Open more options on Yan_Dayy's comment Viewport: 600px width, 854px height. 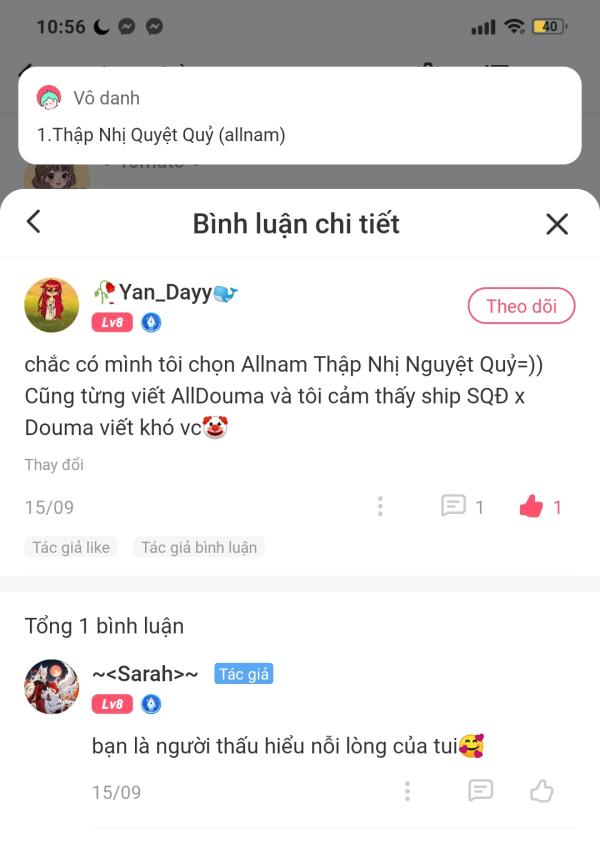click(380, 507)
